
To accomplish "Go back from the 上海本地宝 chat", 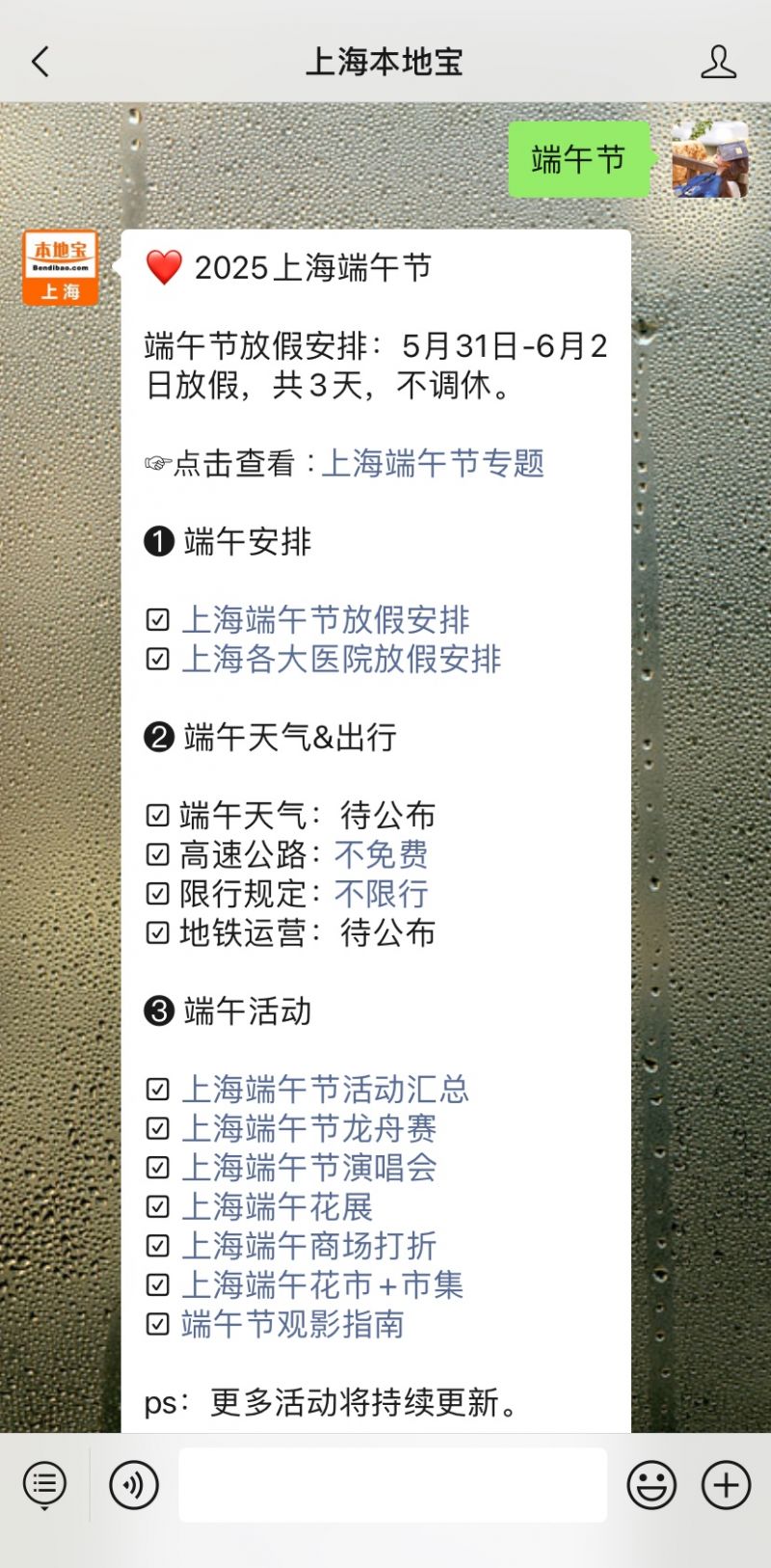I will [x=40, y=63].
